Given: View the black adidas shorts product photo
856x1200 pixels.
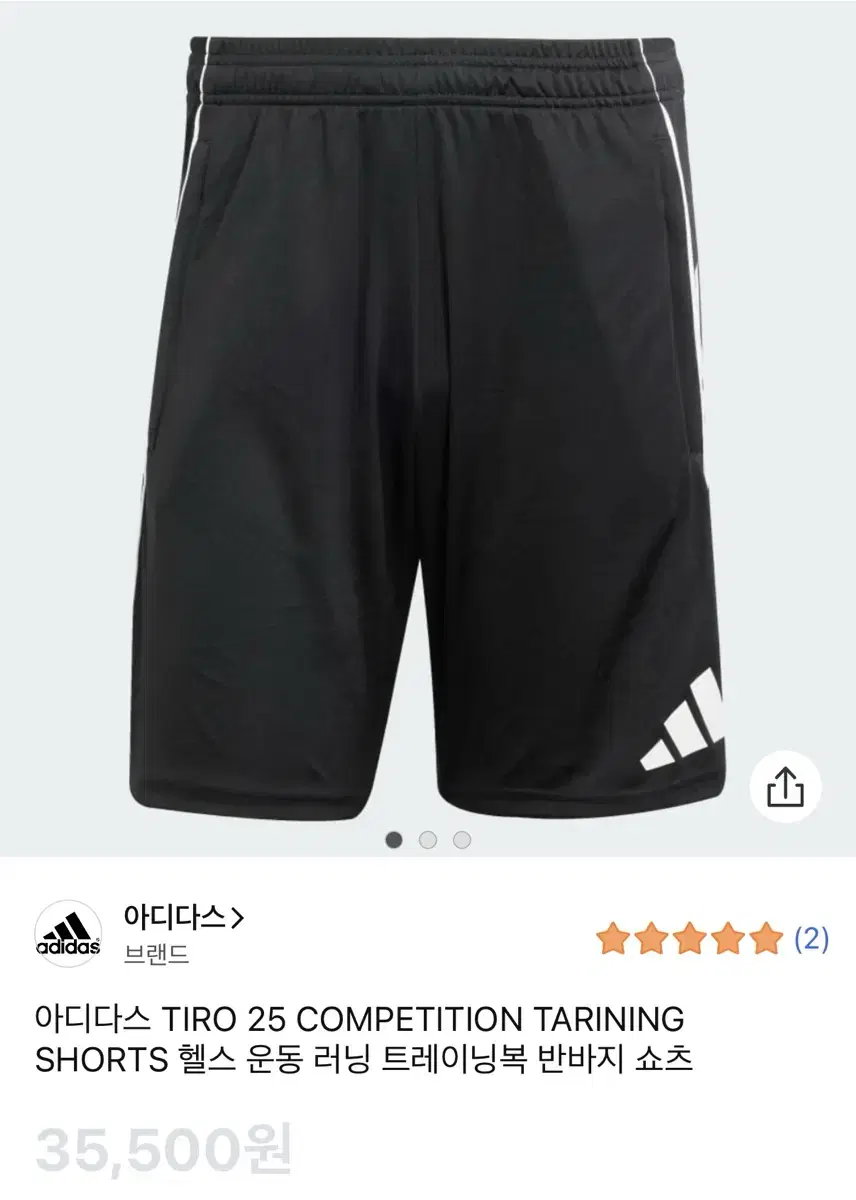Looking at the screenshot, I should click(x=428, y=420).
